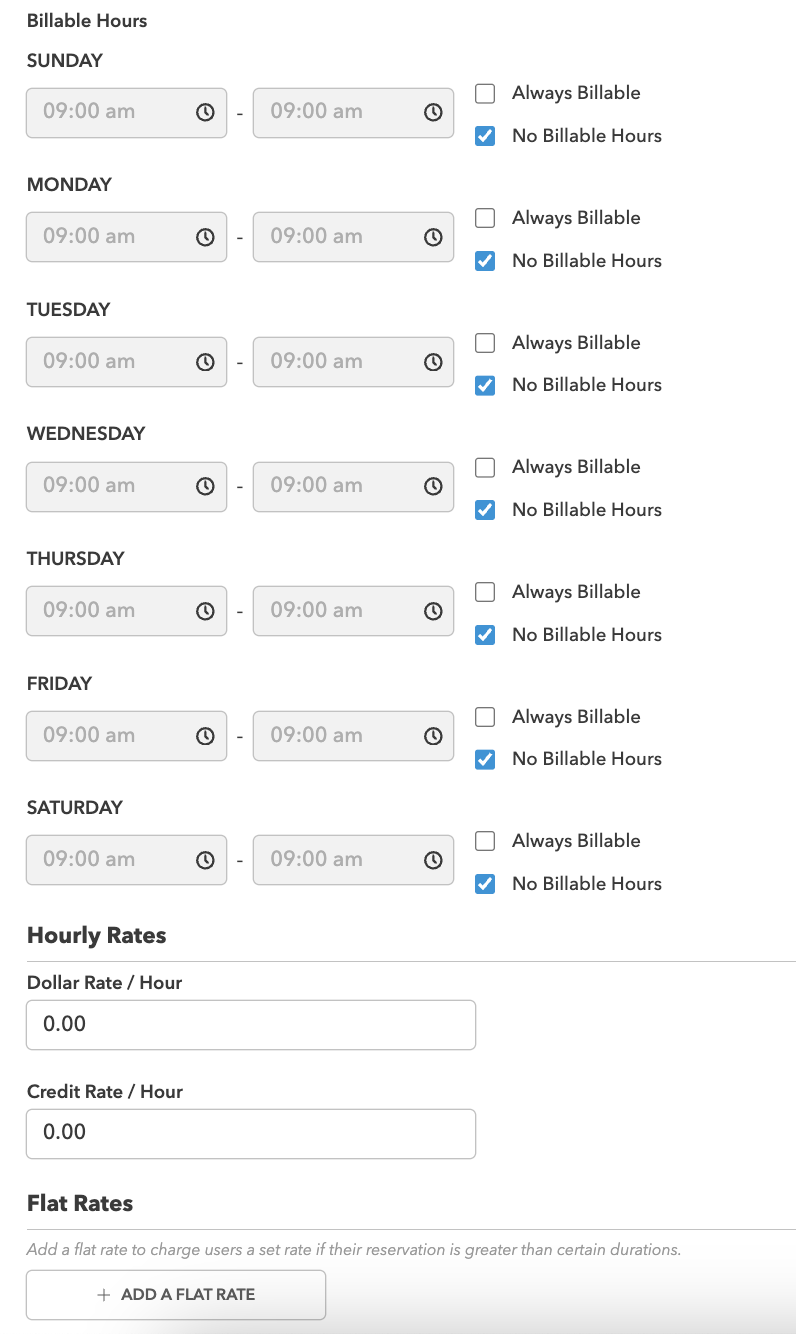Enable Always Billable for Monday

pyautogui.click(x=485, y=218)
